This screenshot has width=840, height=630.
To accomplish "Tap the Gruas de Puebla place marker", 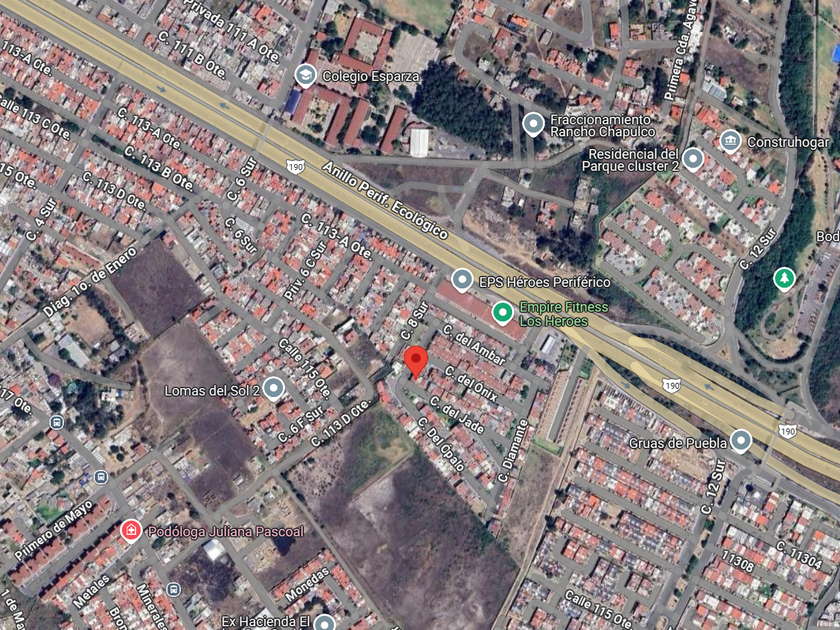I will (x=741, y=441).
